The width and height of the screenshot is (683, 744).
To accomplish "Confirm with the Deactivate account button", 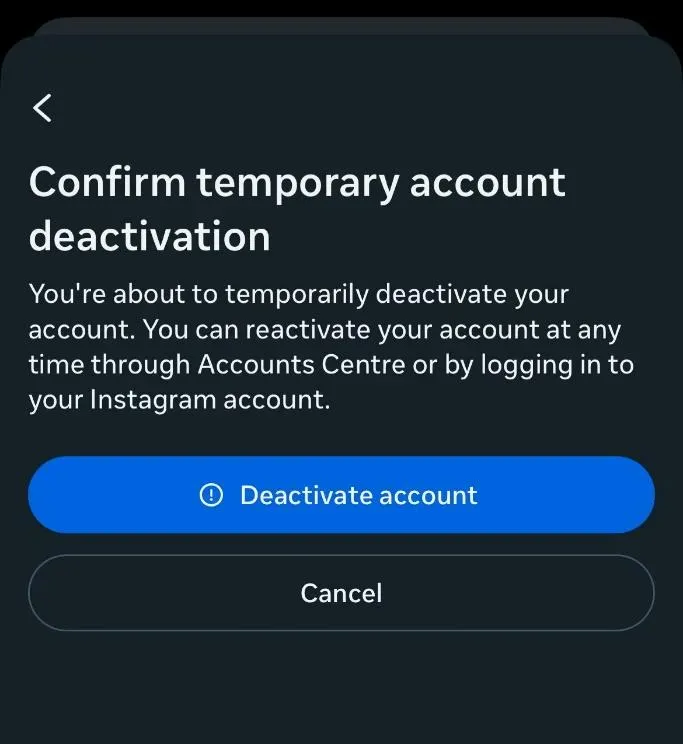I will (341, 495).
